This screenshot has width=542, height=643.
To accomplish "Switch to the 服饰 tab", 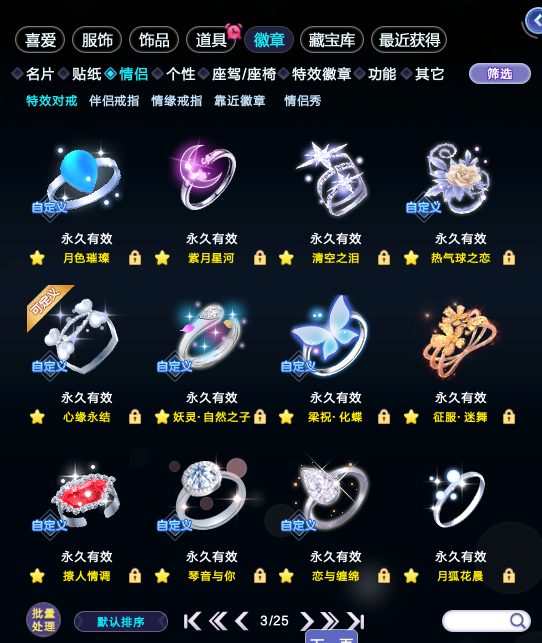I will click(97, 40).
